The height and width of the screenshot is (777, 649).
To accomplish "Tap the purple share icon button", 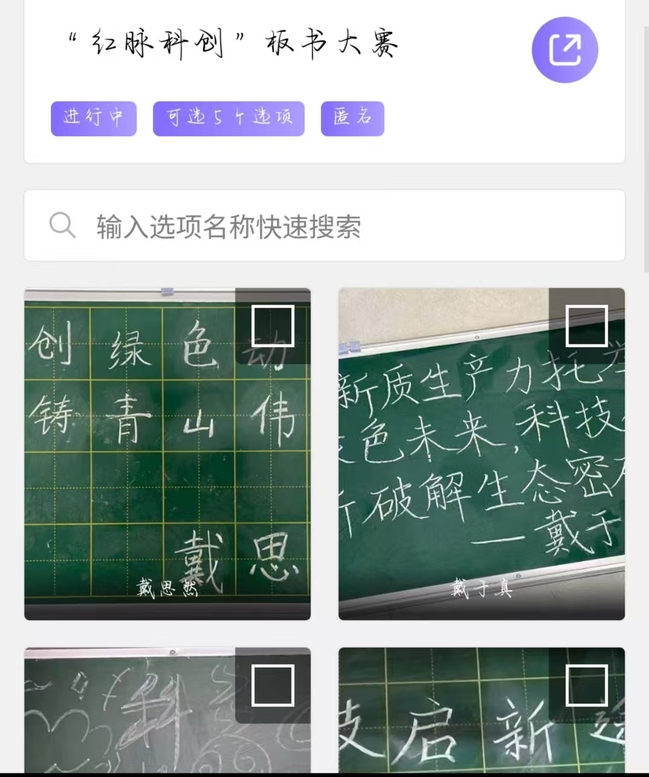I will coord(565,50).
